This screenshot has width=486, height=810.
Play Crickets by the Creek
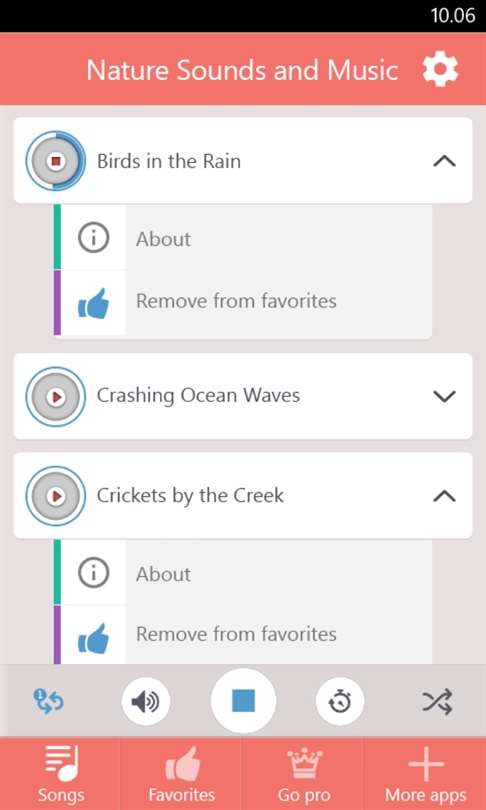point(56,496)
